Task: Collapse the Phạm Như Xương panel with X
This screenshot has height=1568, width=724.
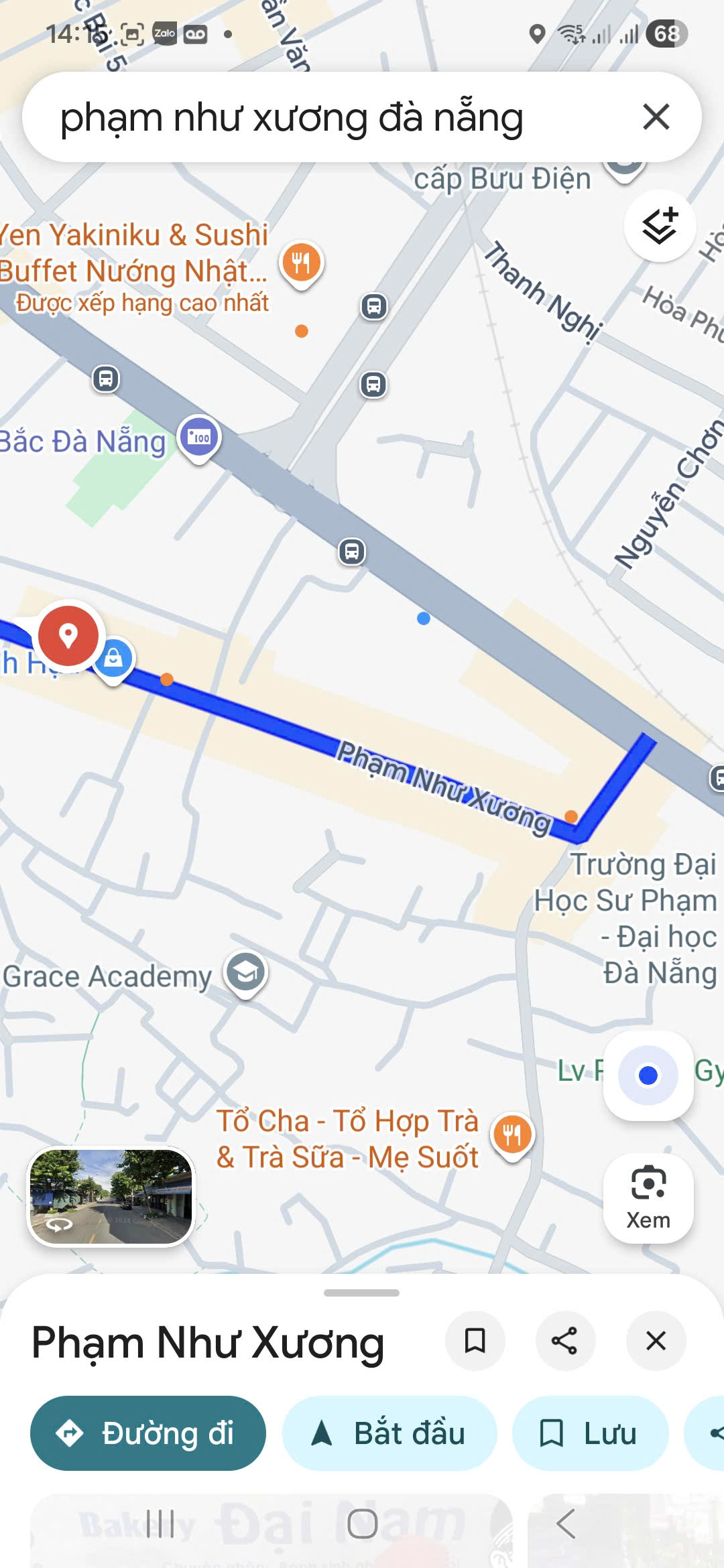Action: (655, 1341)
